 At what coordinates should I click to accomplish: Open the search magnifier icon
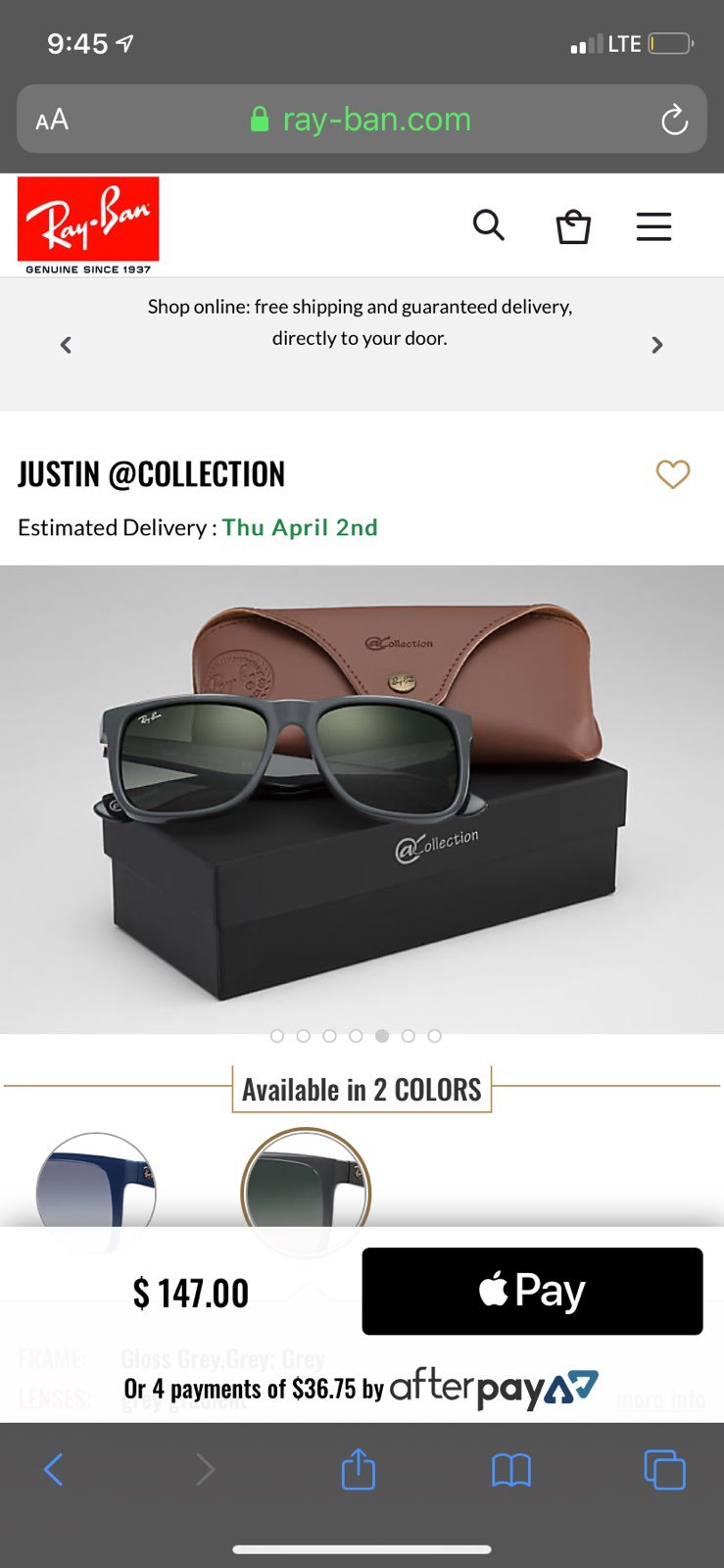488,225
